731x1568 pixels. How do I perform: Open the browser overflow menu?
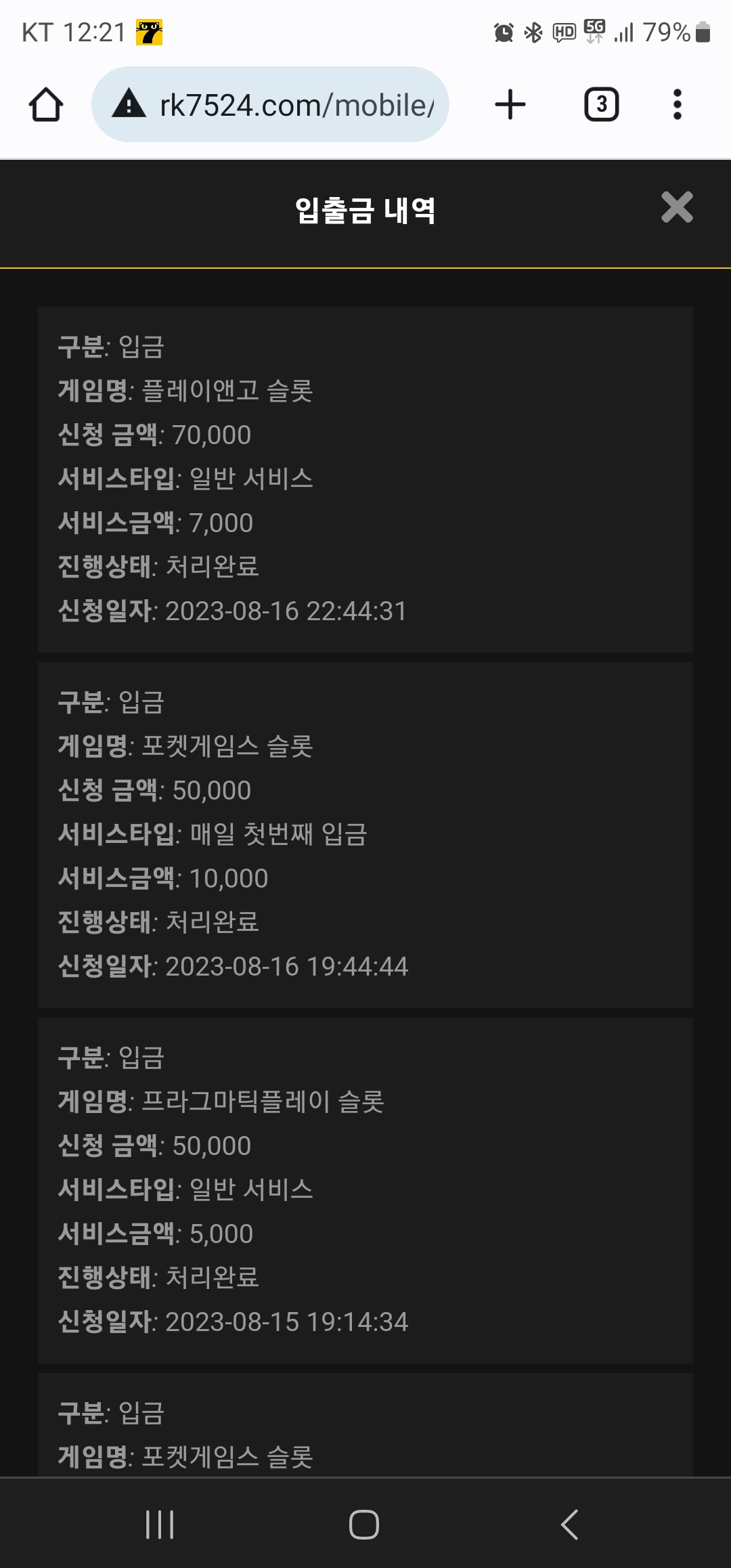tap(677, 105)
